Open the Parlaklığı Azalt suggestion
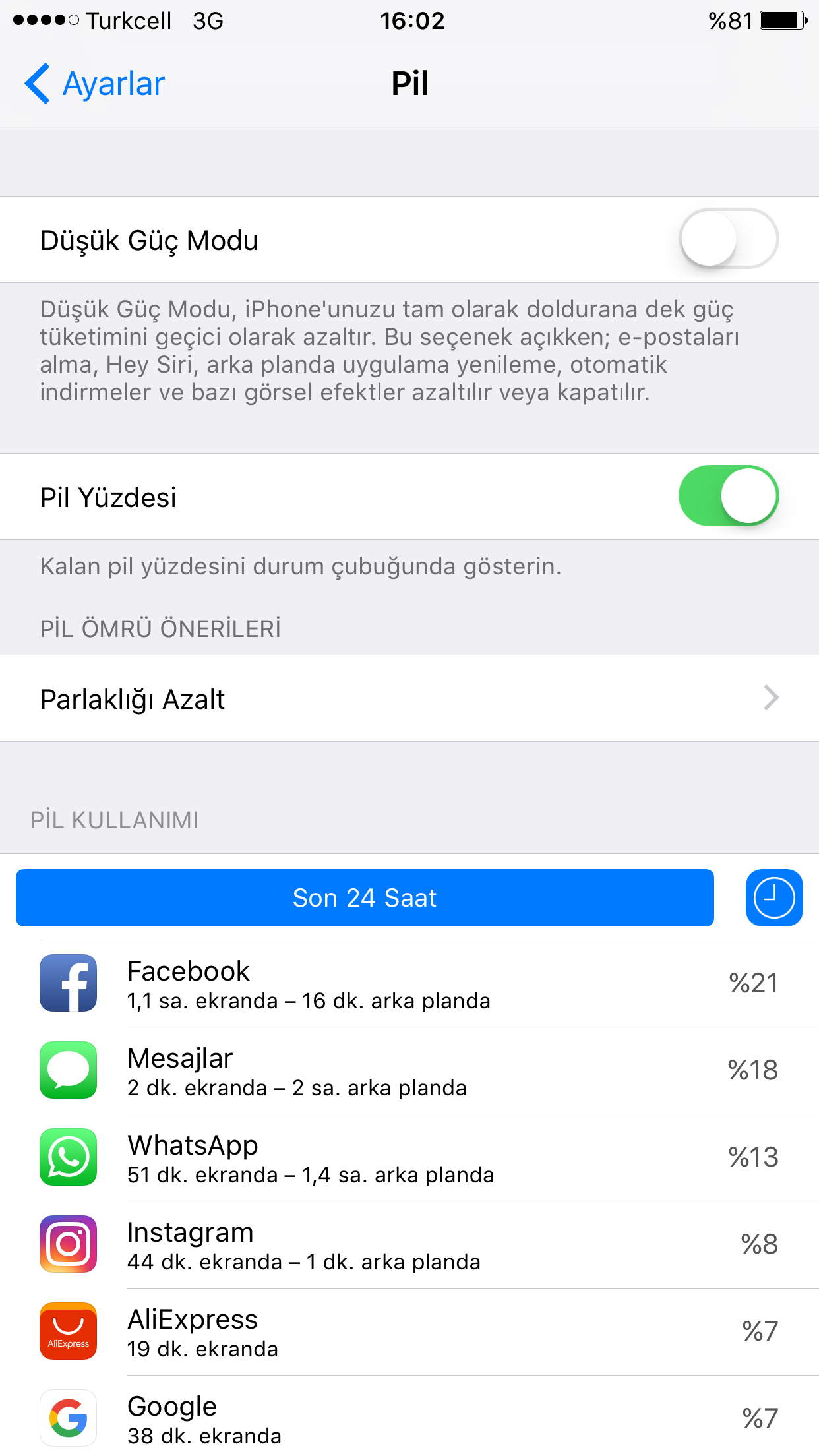This screenshot has width=819, height=1456. pos(409,698)
